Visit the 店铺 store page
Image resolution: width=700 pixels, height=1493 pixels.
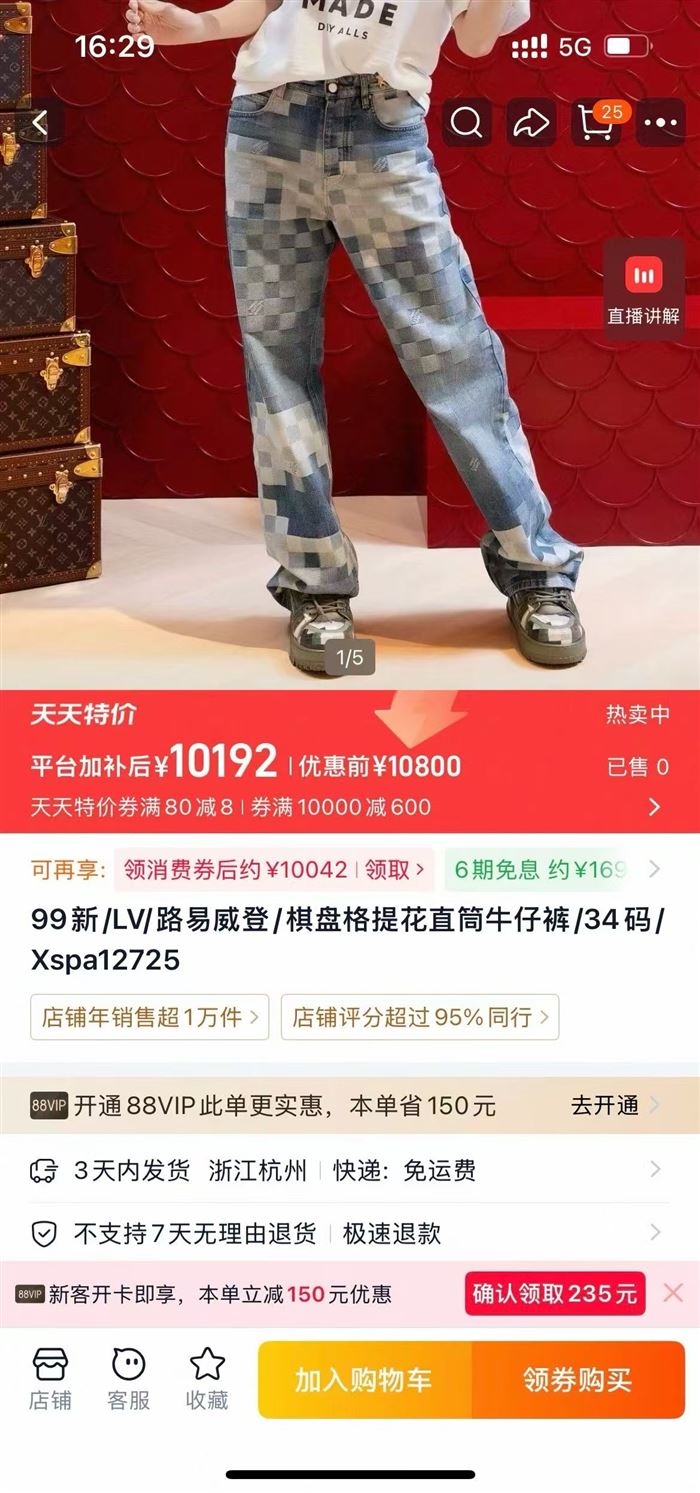50,1378
